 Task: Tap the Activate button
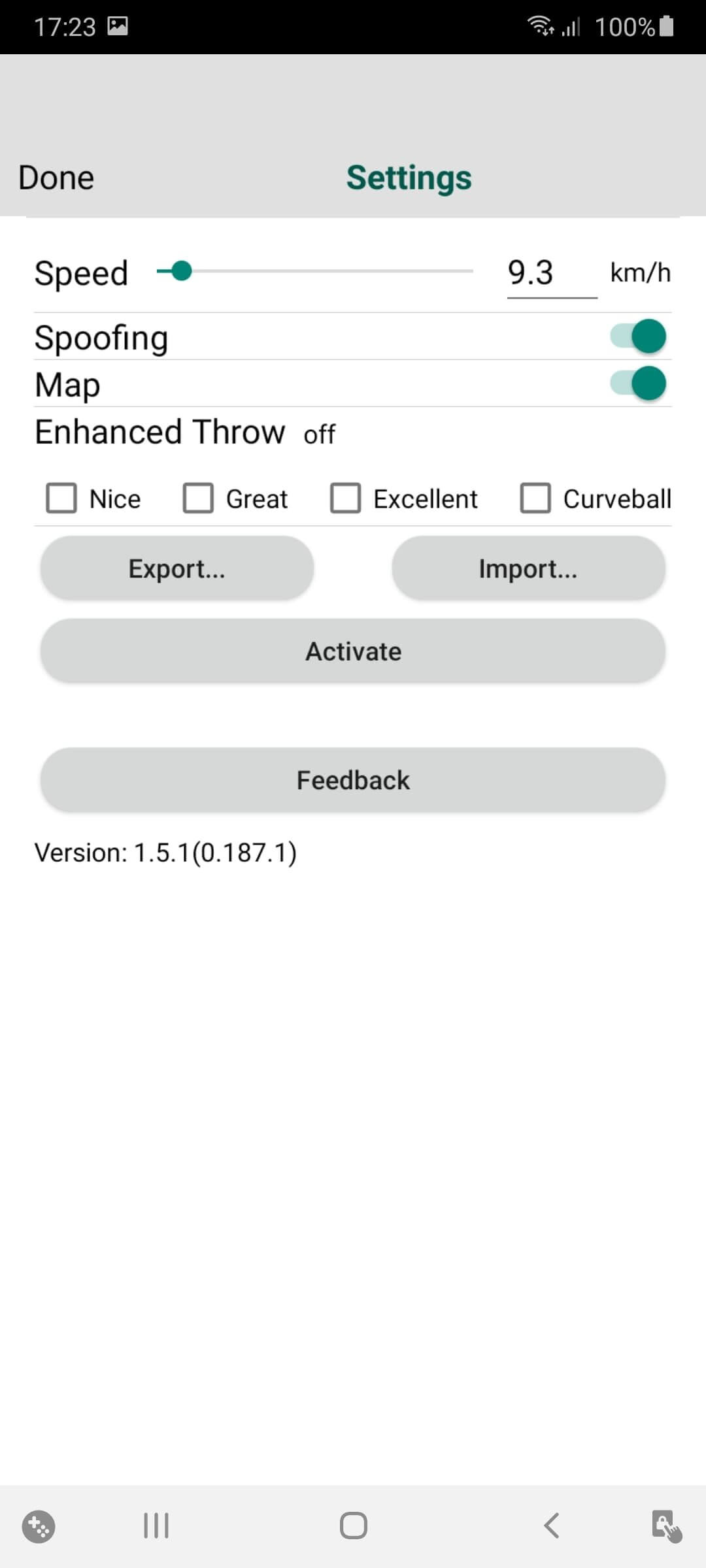(353, 651)
